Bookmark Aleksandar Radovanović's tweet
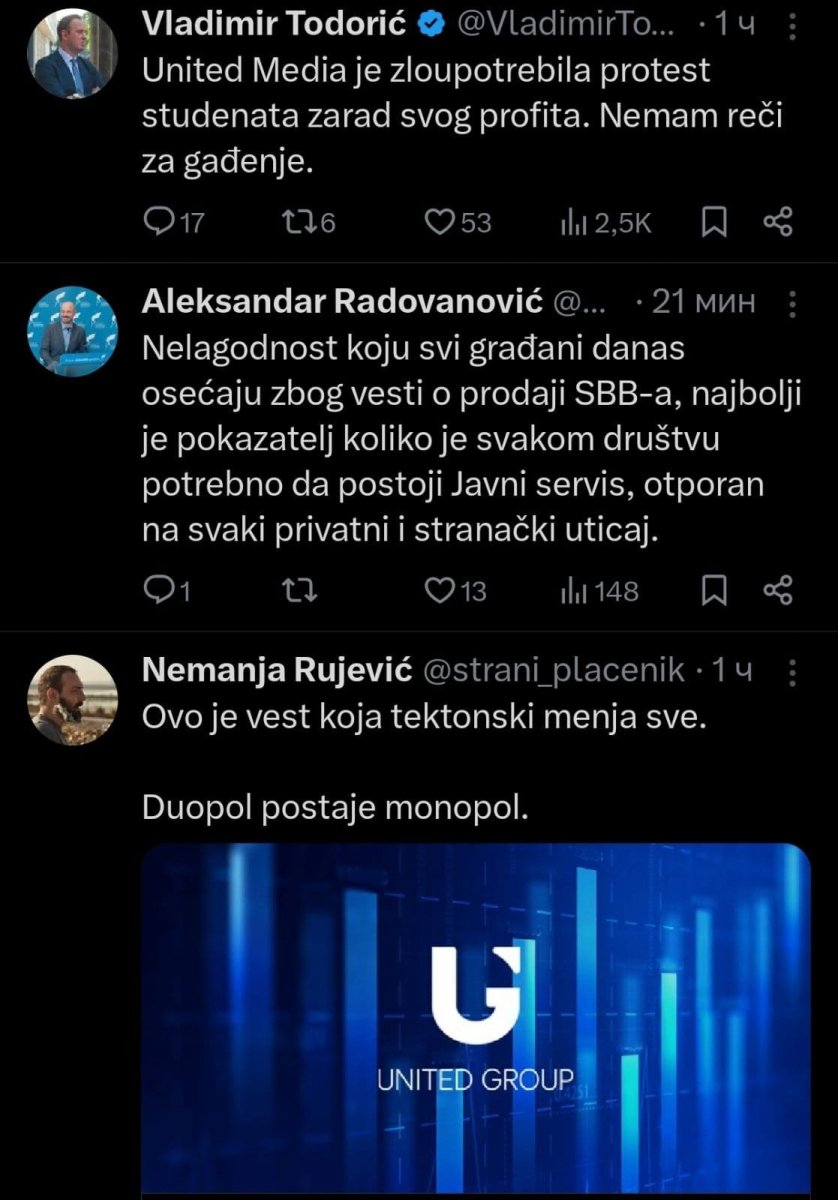The height and width of the screenshot is (1200, 838). 715,591
